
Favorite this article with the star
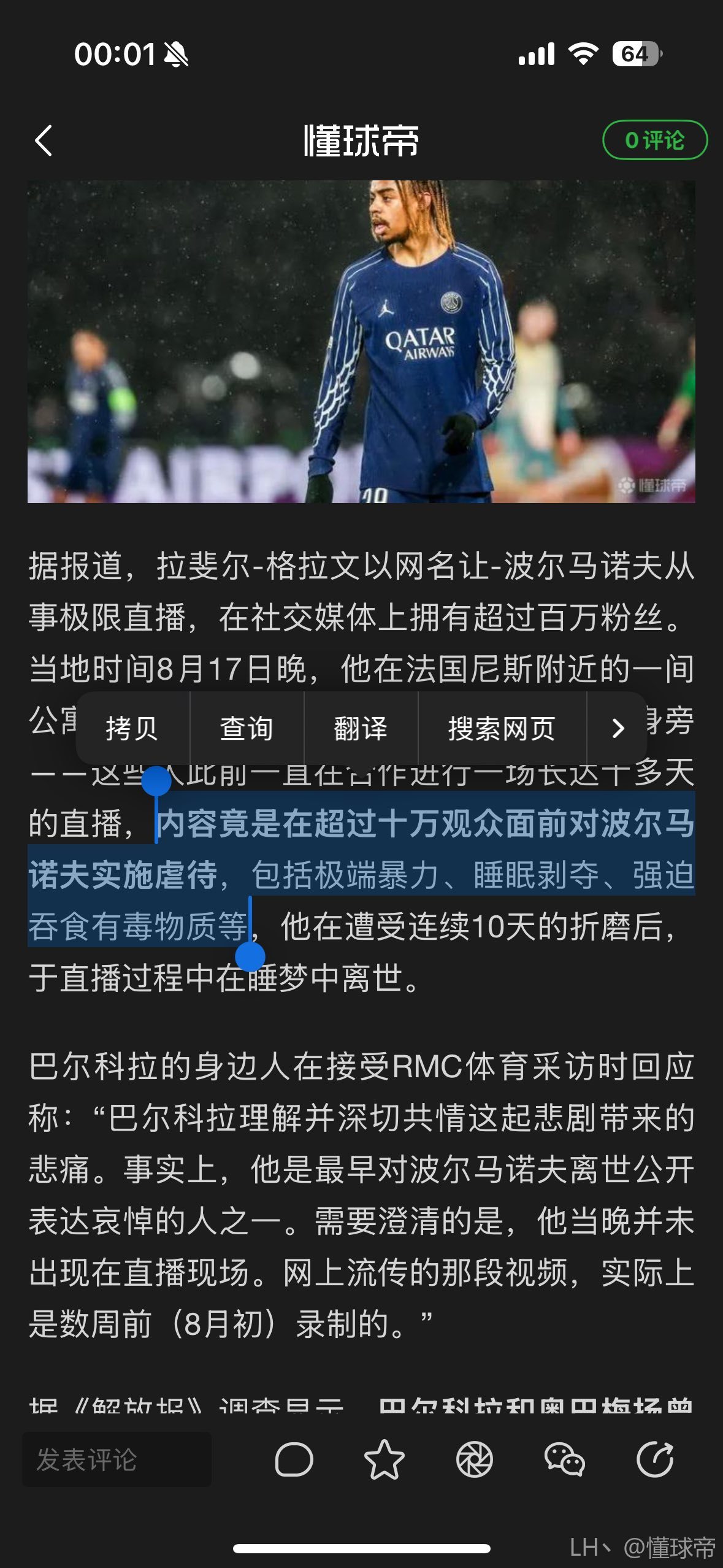384,1459
